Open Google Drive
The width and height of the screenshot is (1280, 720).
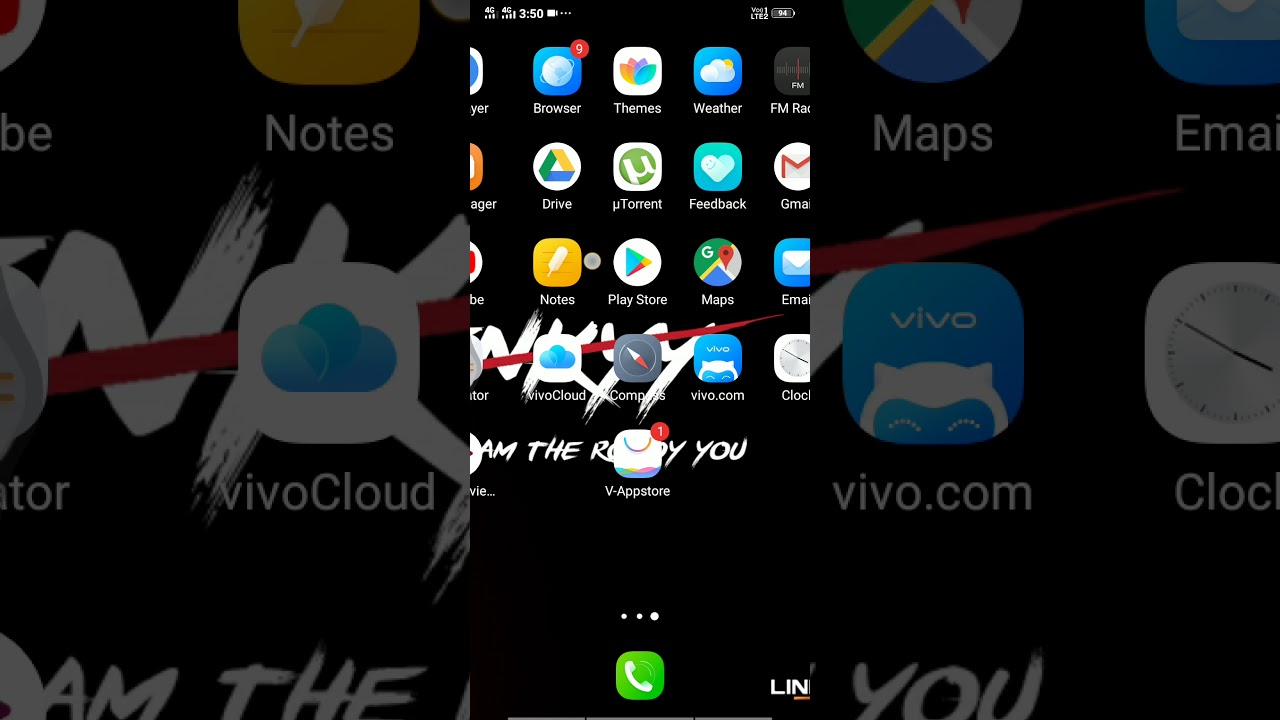click(x=557, y=167)
